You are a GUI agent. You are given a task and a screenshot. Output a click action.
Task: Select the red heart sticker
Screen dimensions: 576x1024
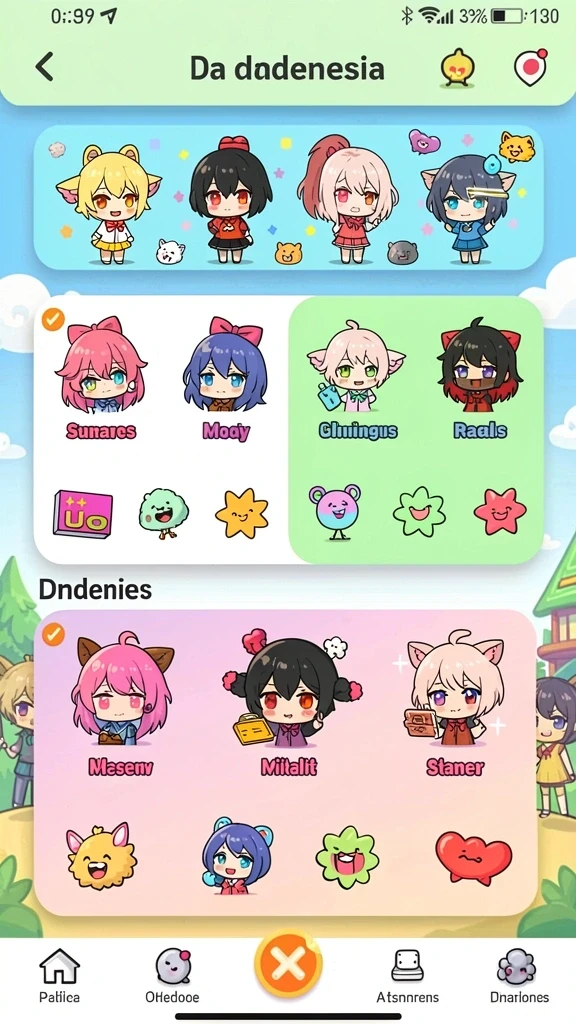point(473,857)
